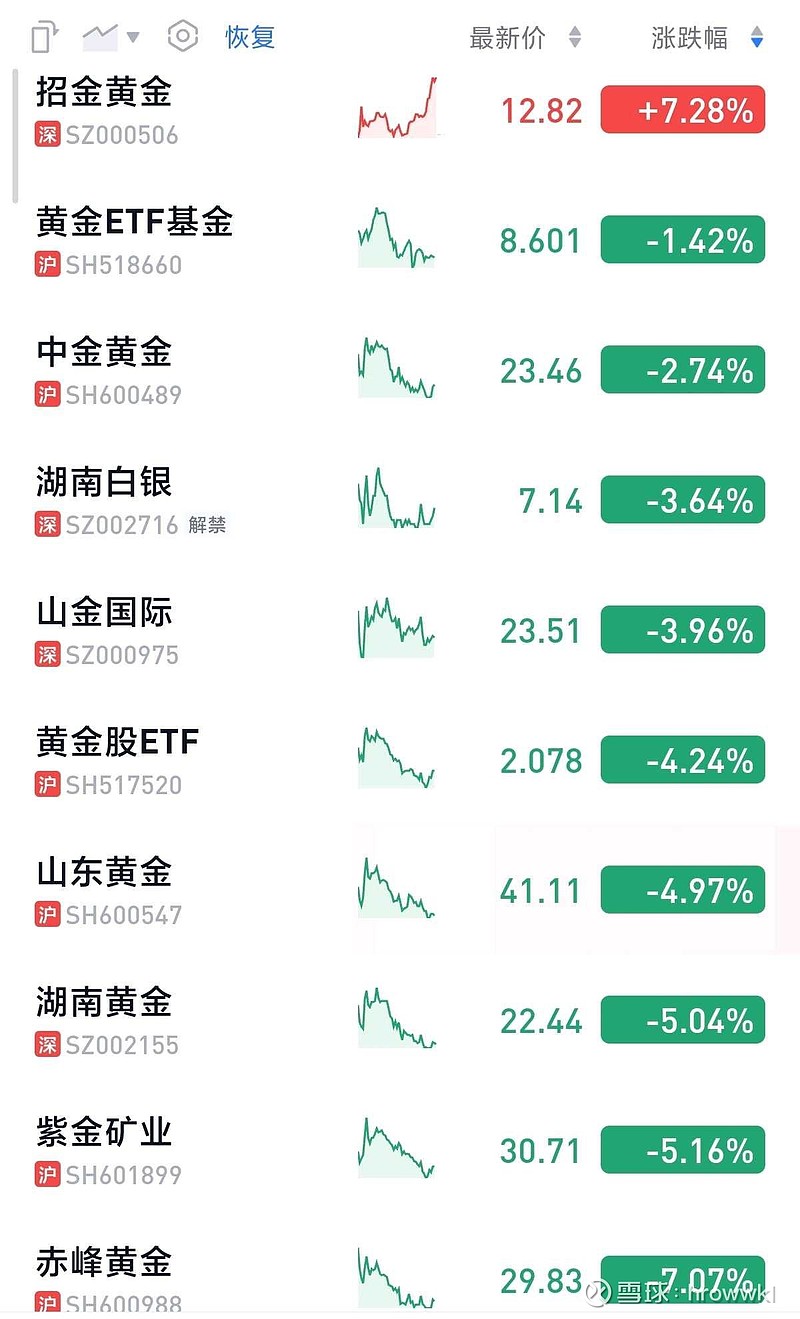Open the chart type dropdown

pyautogui.click(x=110, y=38)
